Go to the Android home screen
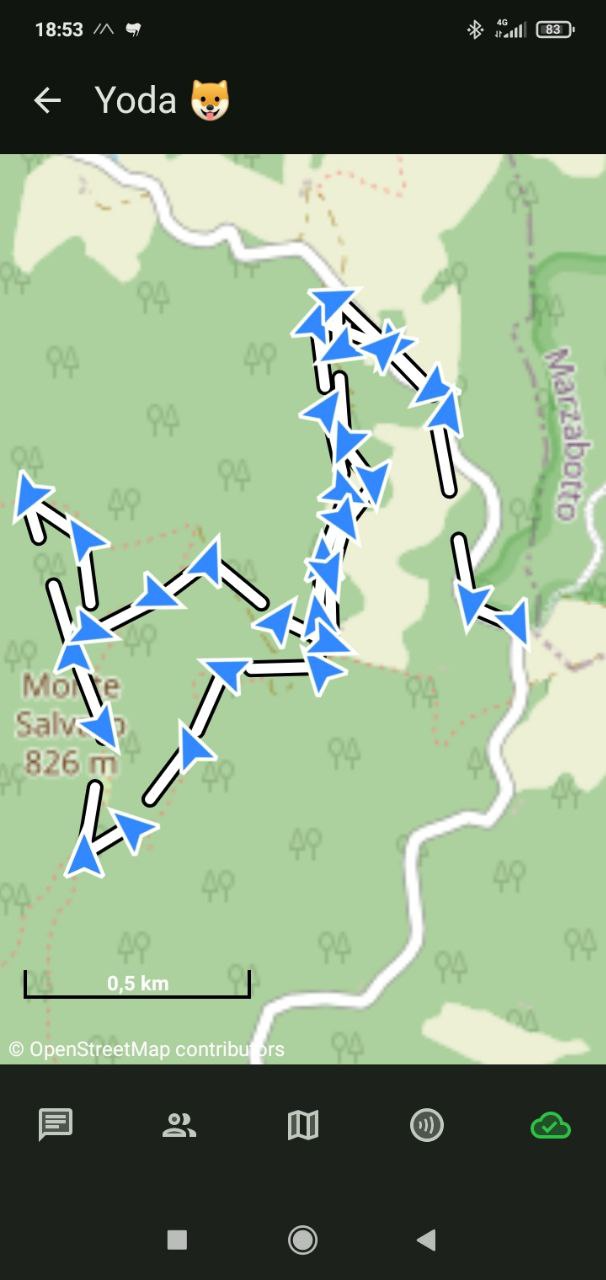606x1280 pixels. pyautogui.click(x=302, y=1240)
